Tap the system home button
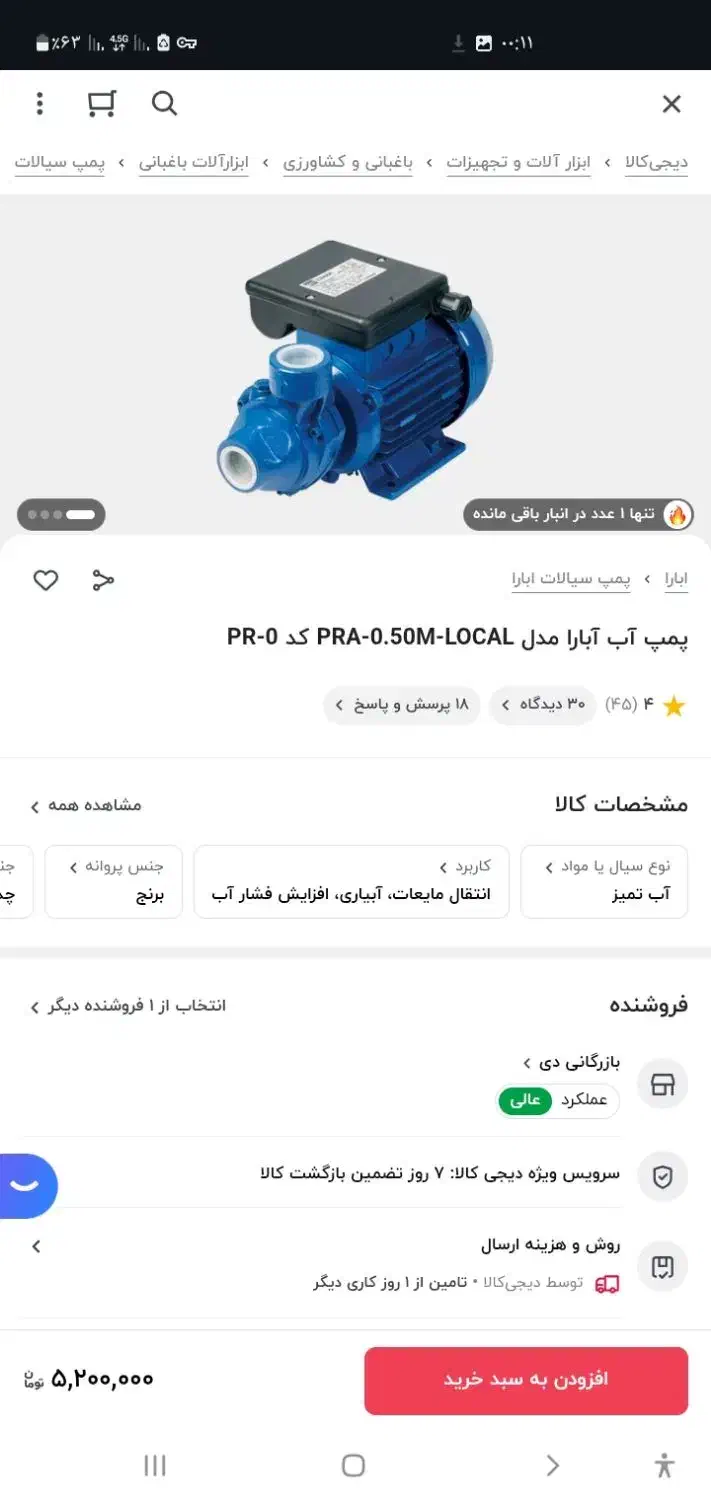711x1500 pixels. 353,1465
